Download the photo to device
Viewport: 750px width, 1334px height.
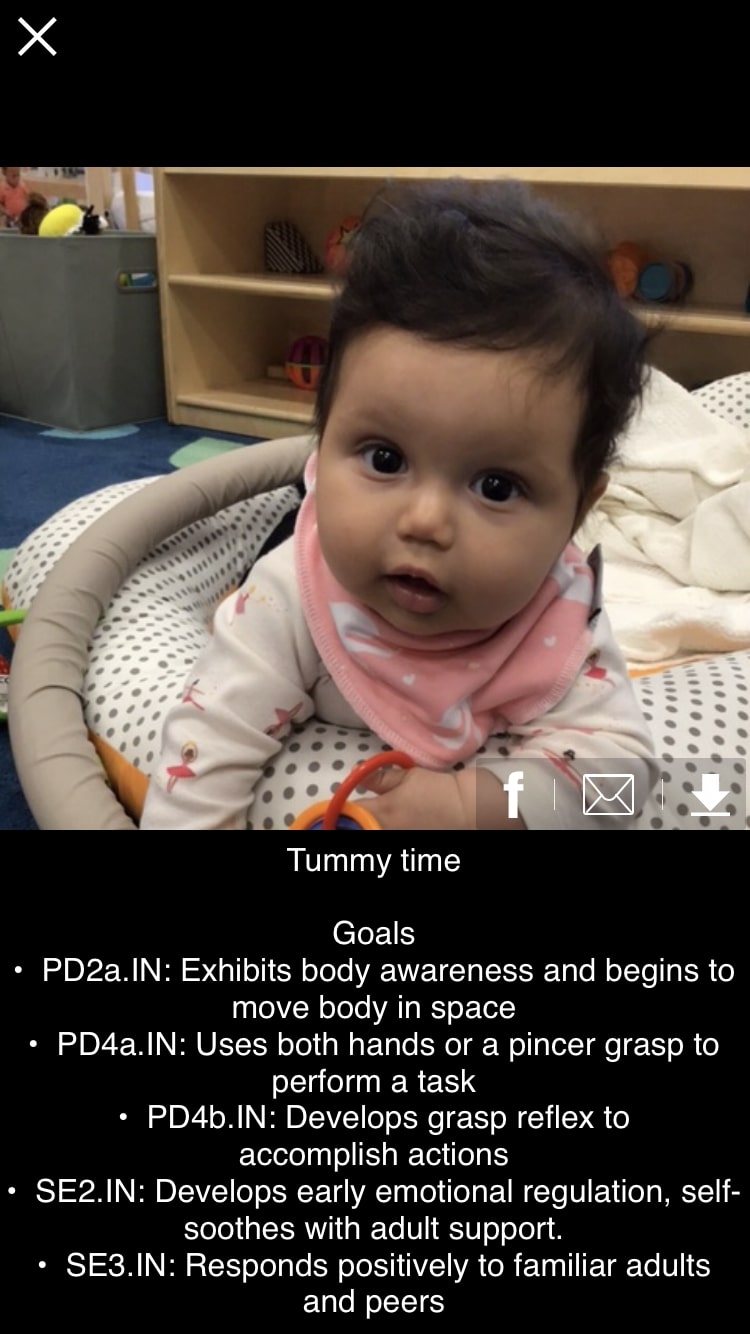(709, 795)
